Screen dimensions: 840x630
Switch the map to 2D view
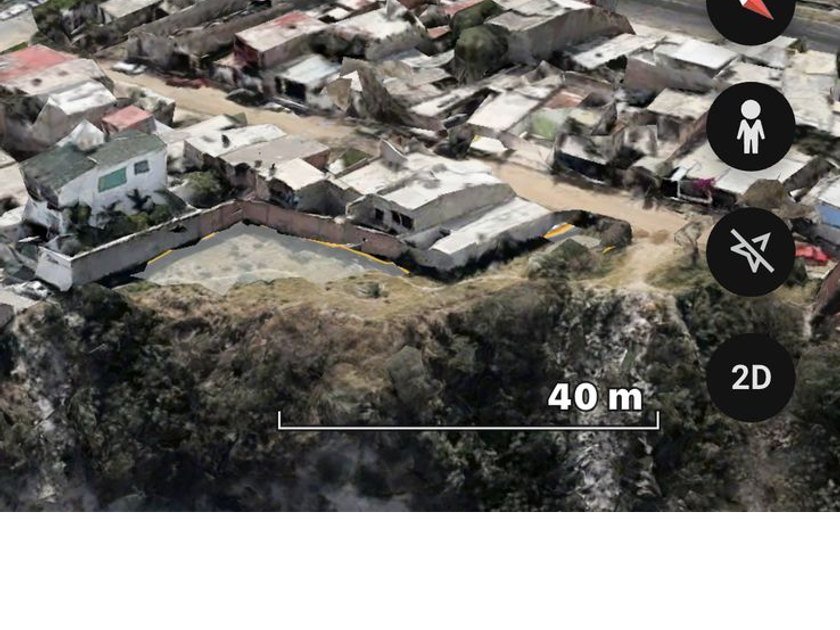[750, 377]
